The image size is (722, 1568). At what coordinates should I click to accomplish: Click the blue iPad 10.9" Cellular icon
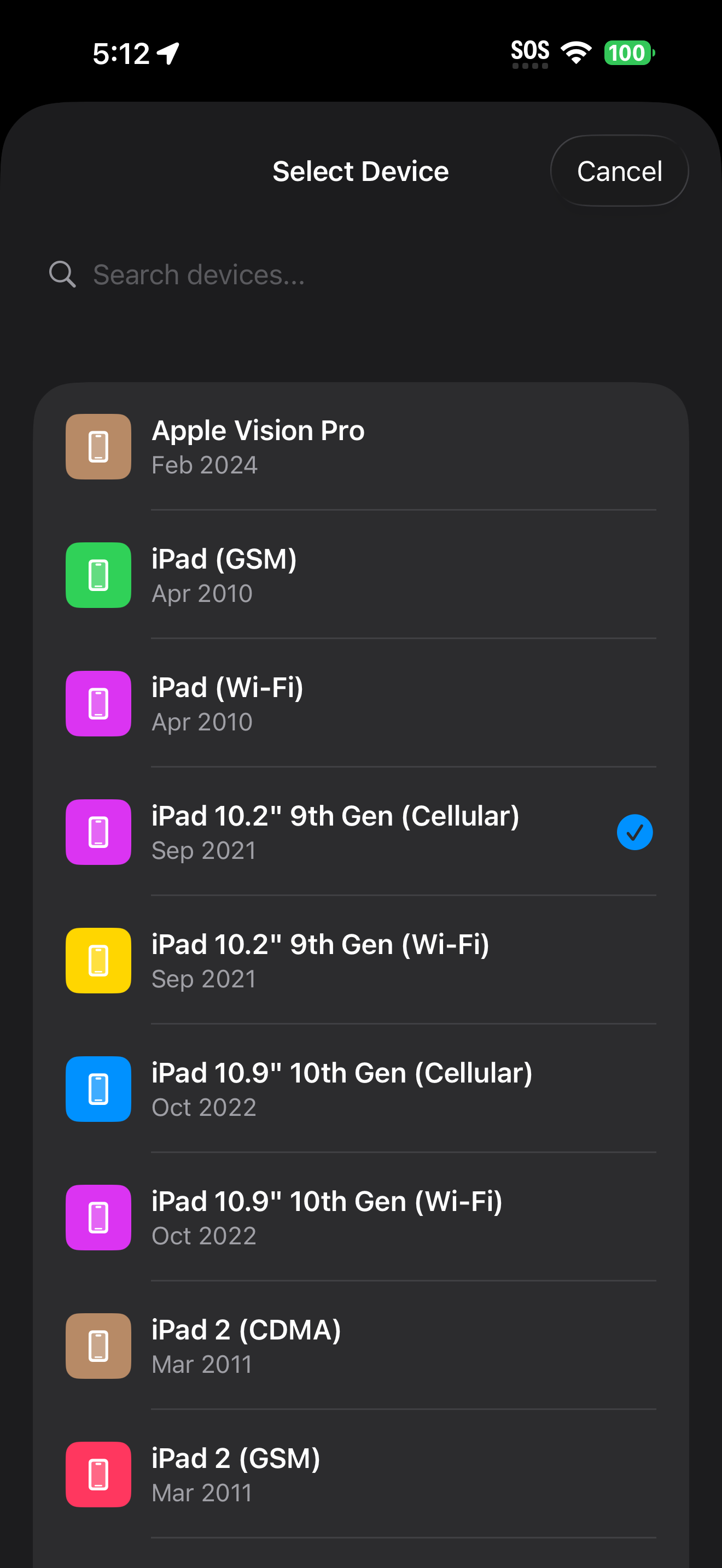click(x=98, y=1090)
